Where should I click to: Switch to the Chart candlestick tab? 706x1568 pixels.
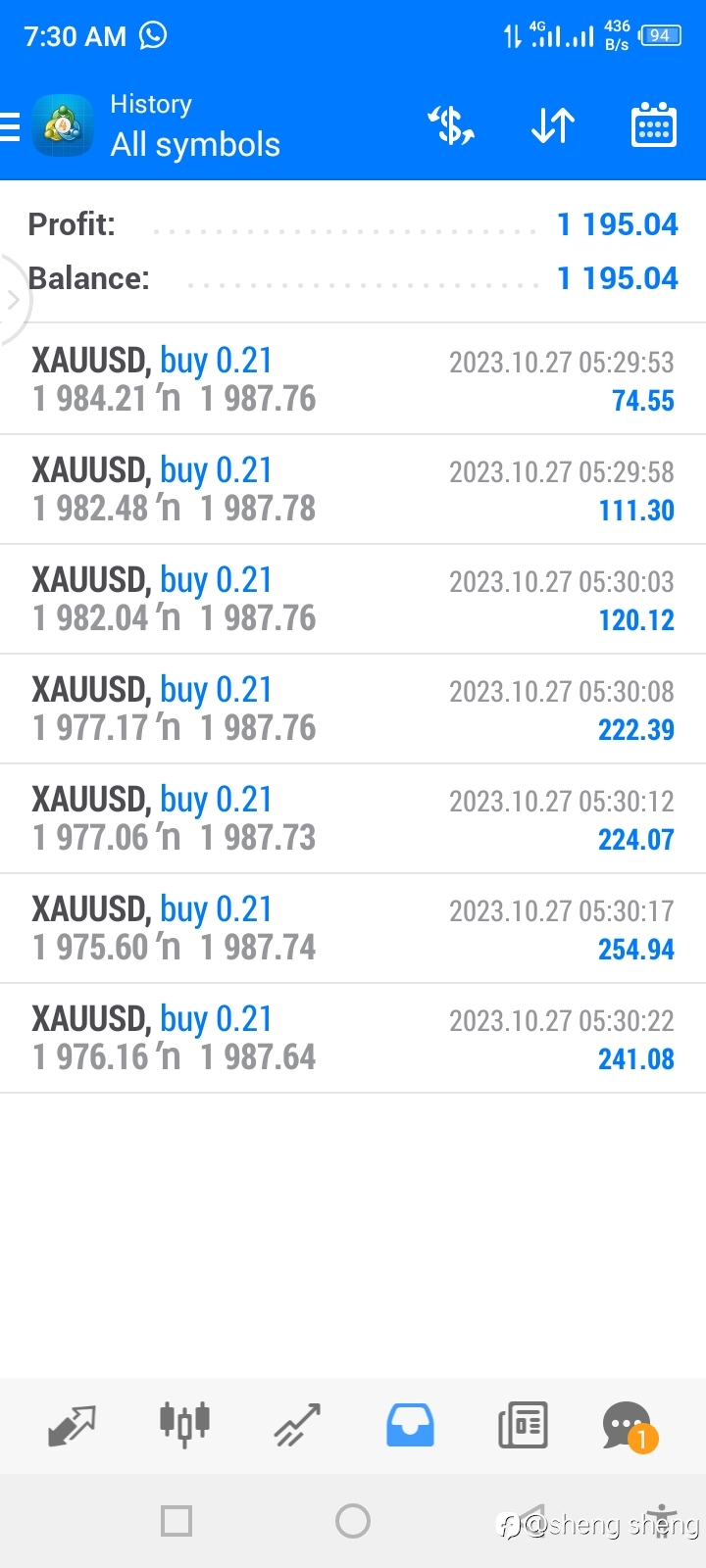[184, 1424]
